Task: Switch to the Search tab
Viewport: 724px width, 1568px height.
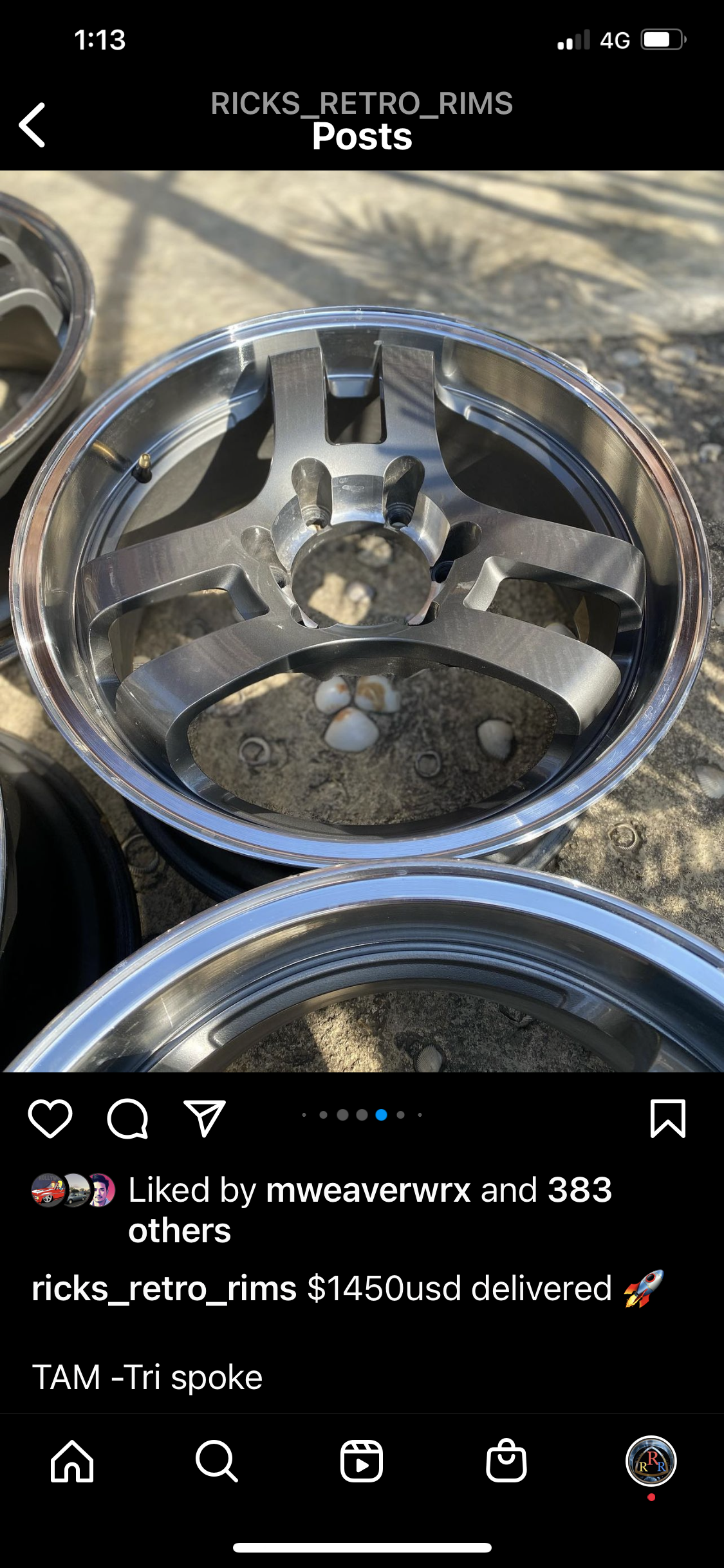Action: point(217,1461)
